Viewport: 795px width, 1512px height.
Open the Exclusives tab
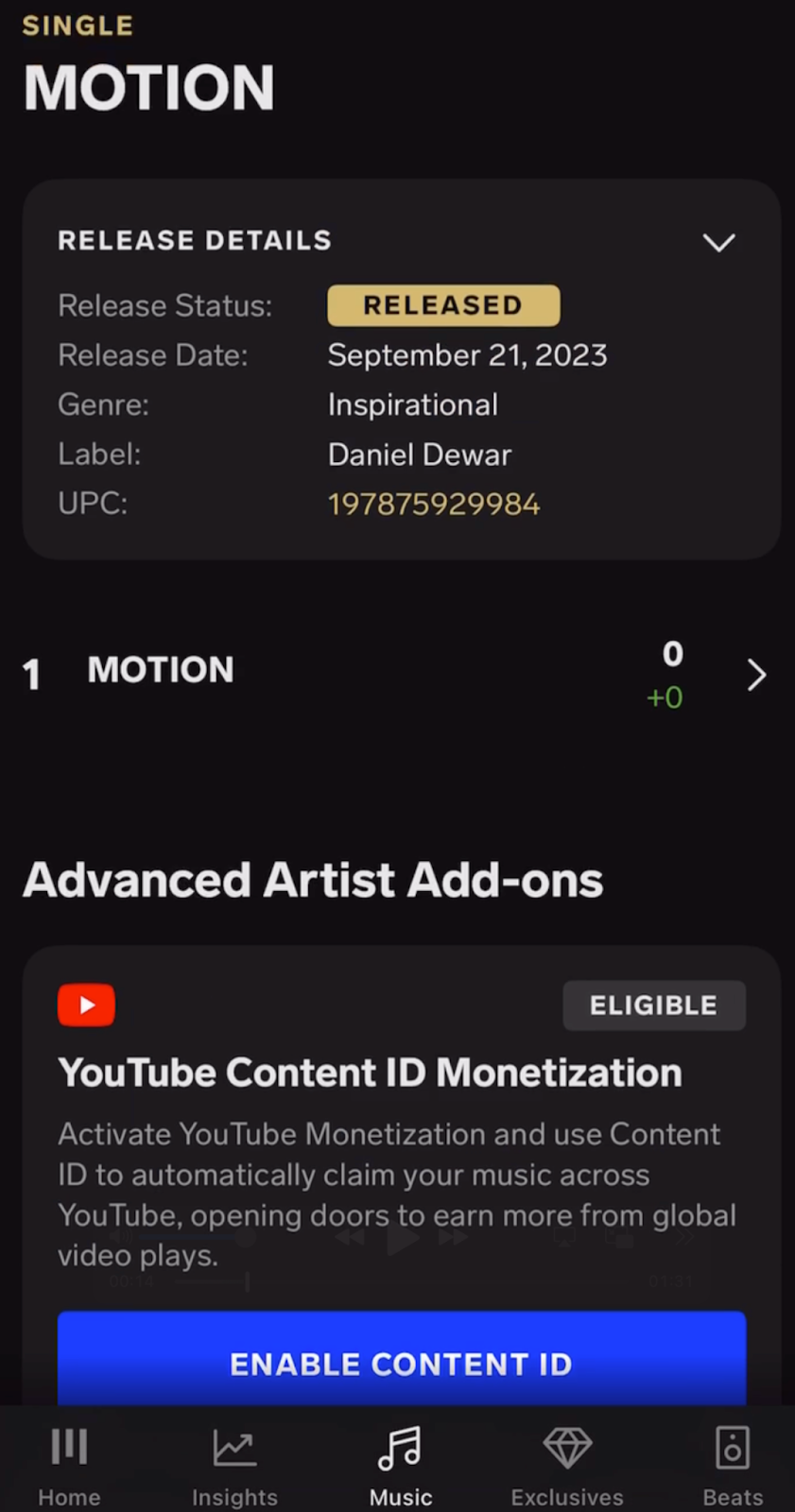coord(567,1466)
